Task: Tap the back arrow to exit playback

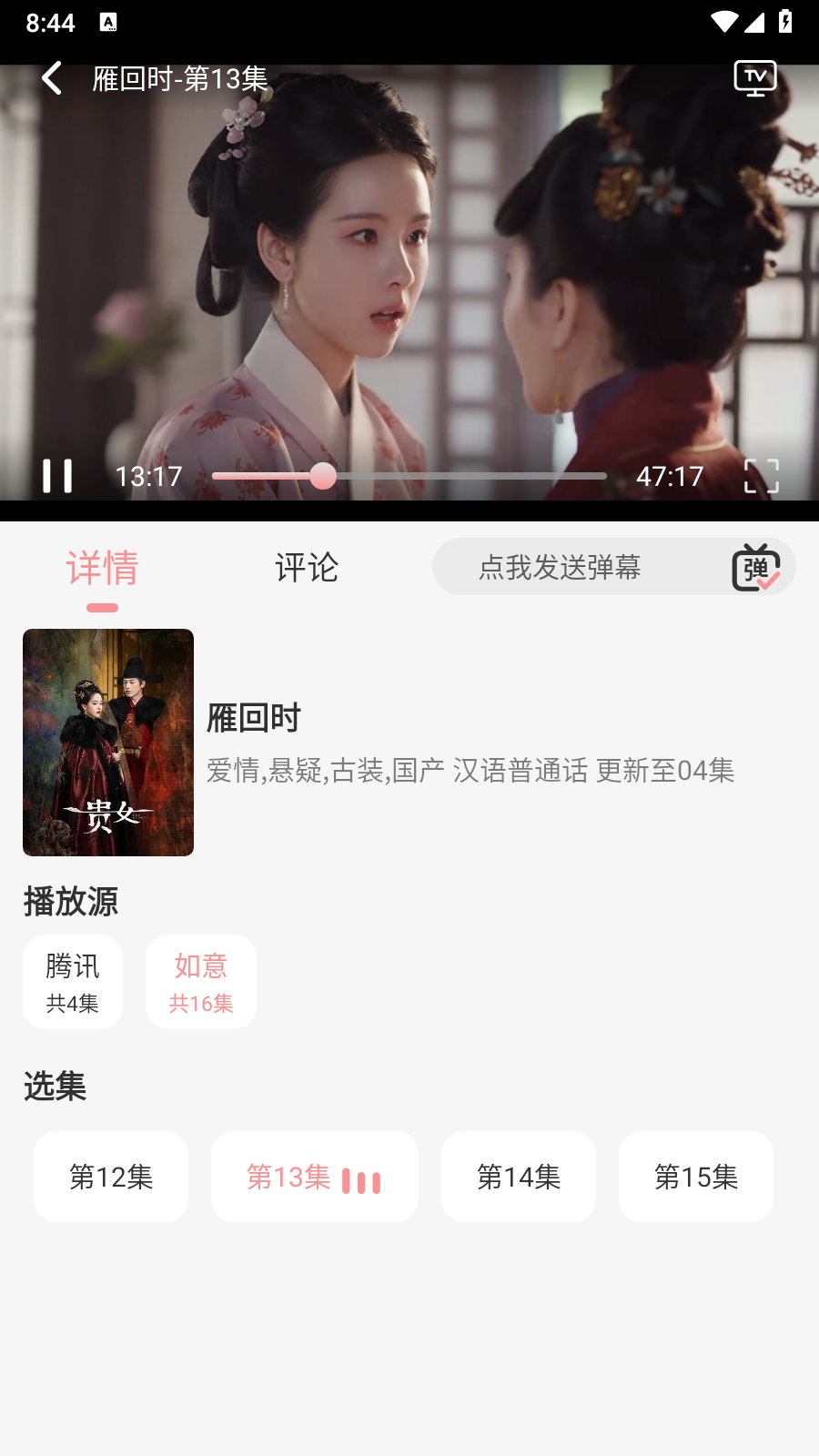Action: click(x=50, y=78)
